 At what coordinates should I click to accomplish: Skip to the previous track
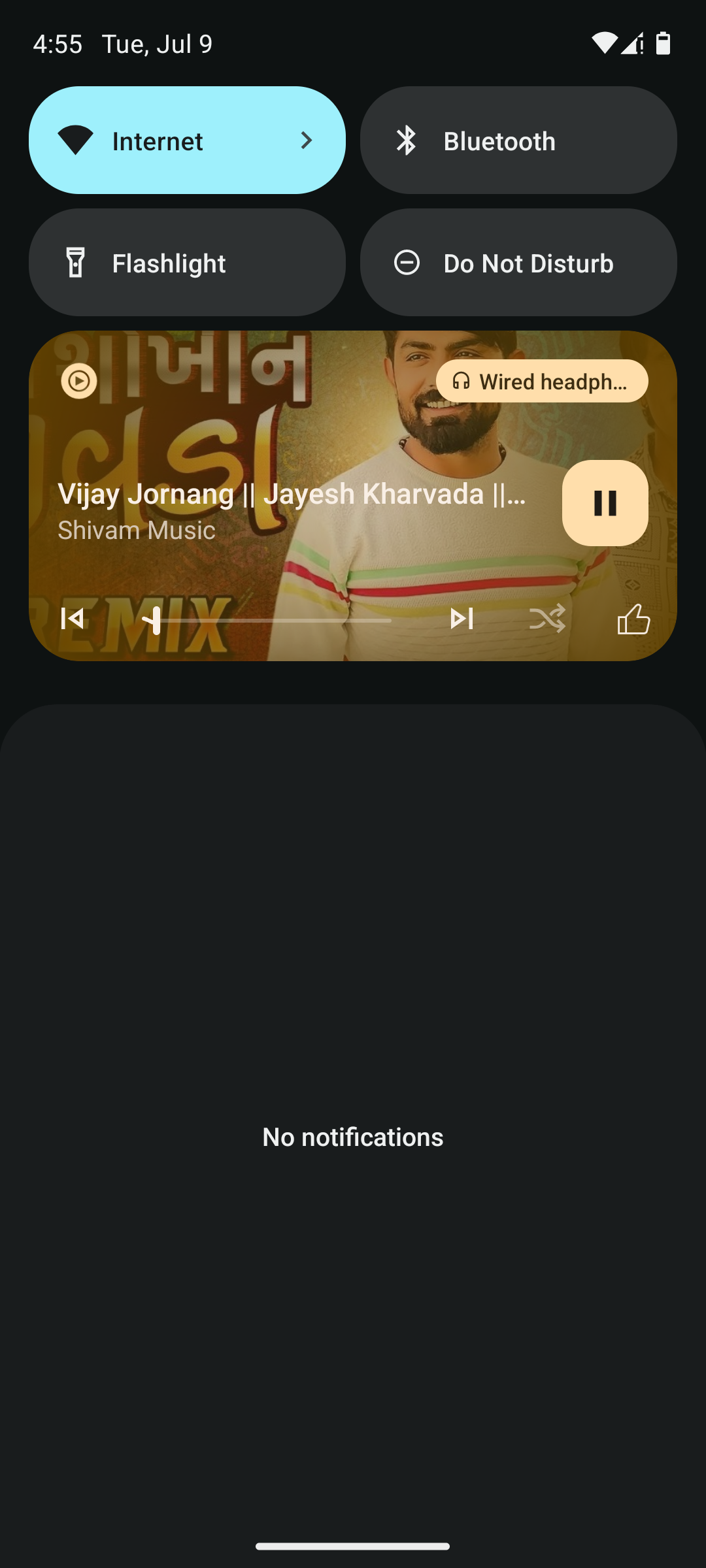[73, 618]
